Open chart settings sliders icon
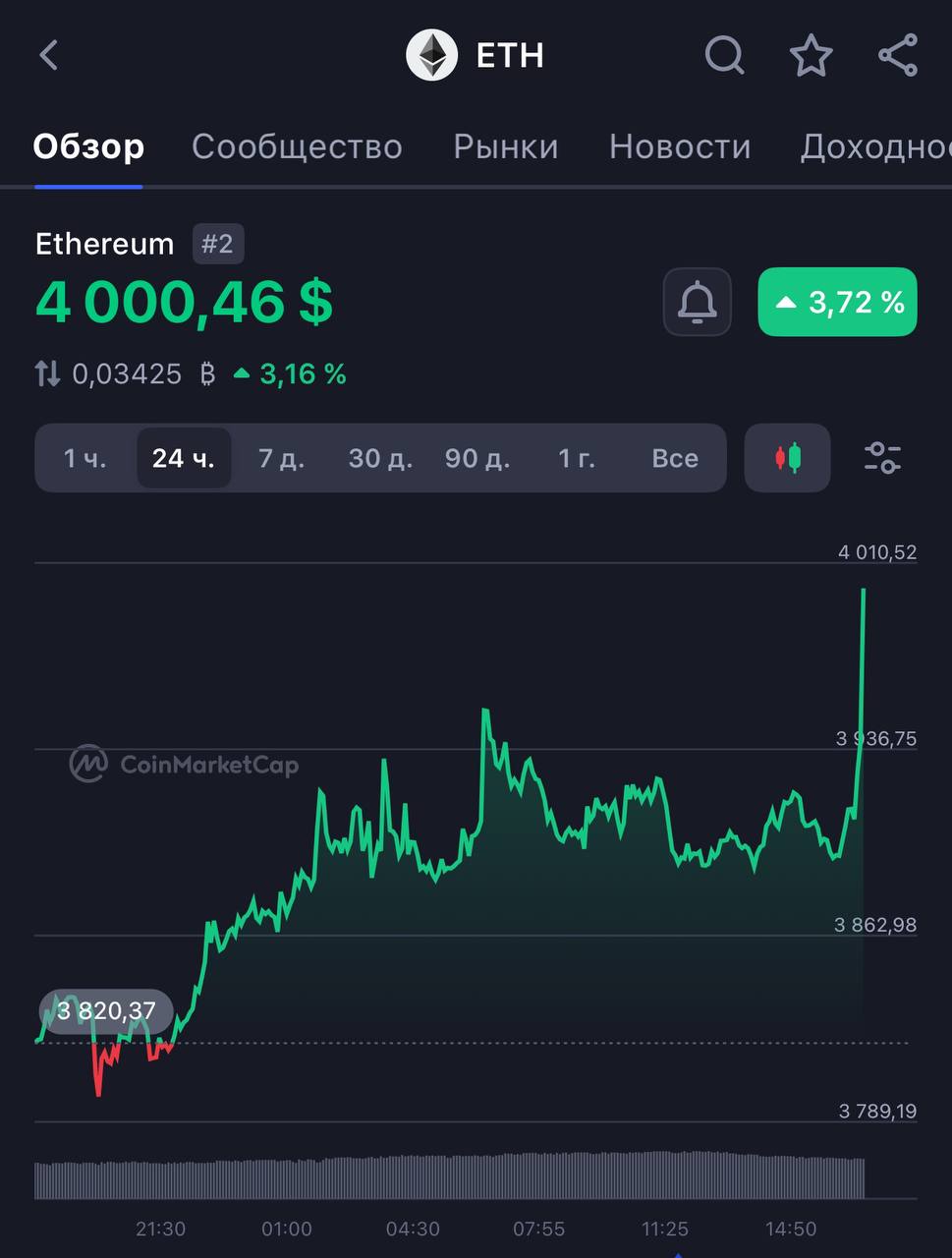This screenshot has height=1258, width=952. pyautogui.click(x=882, y=458)
